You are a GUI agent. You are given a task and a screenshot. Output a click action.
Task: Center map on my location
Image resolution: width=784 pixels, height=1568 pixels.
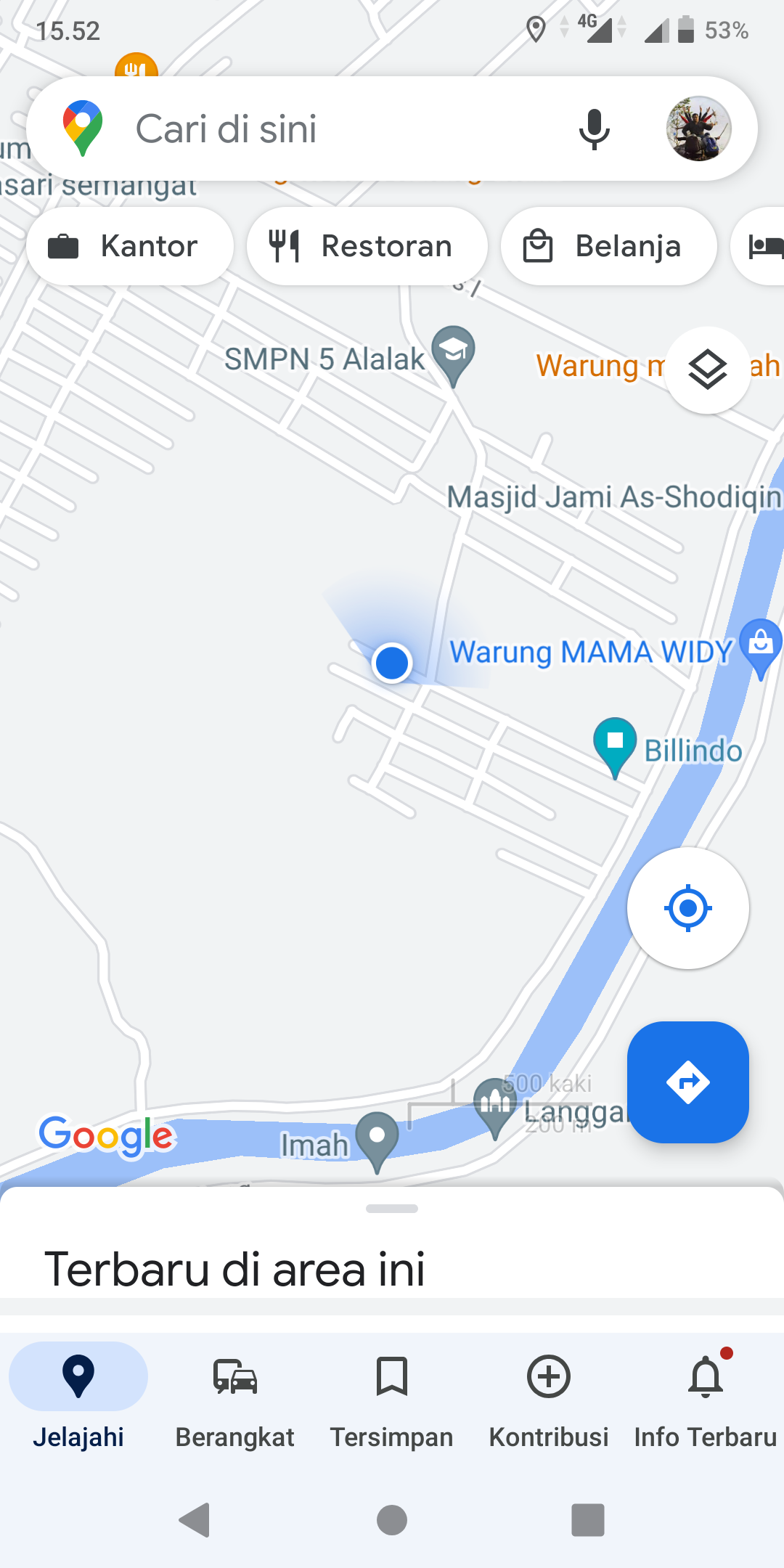click(x=687, y=907)
